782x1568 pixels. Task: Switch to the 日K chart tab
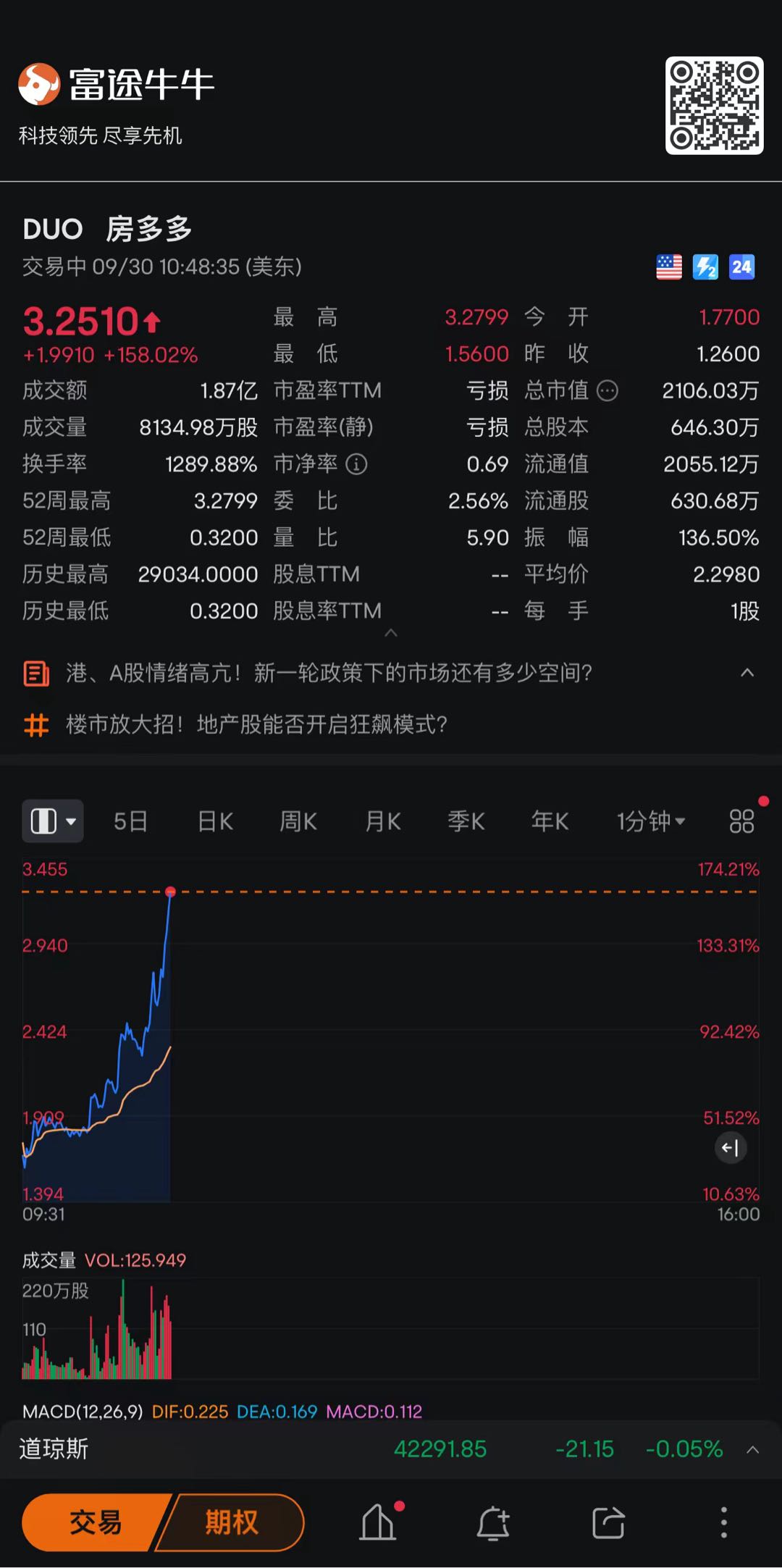(x=214, y=821)
